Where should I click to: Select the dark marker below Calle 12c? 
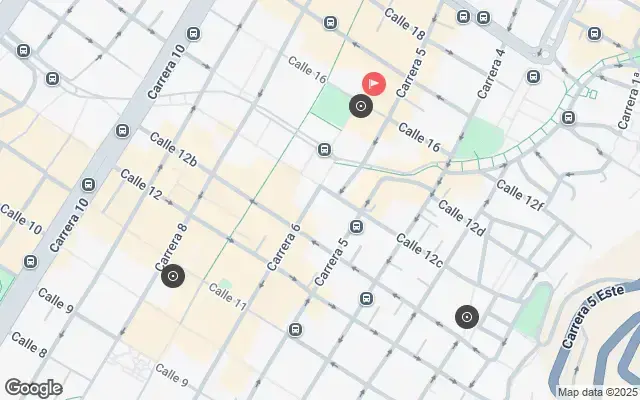[x=466, y=318]
